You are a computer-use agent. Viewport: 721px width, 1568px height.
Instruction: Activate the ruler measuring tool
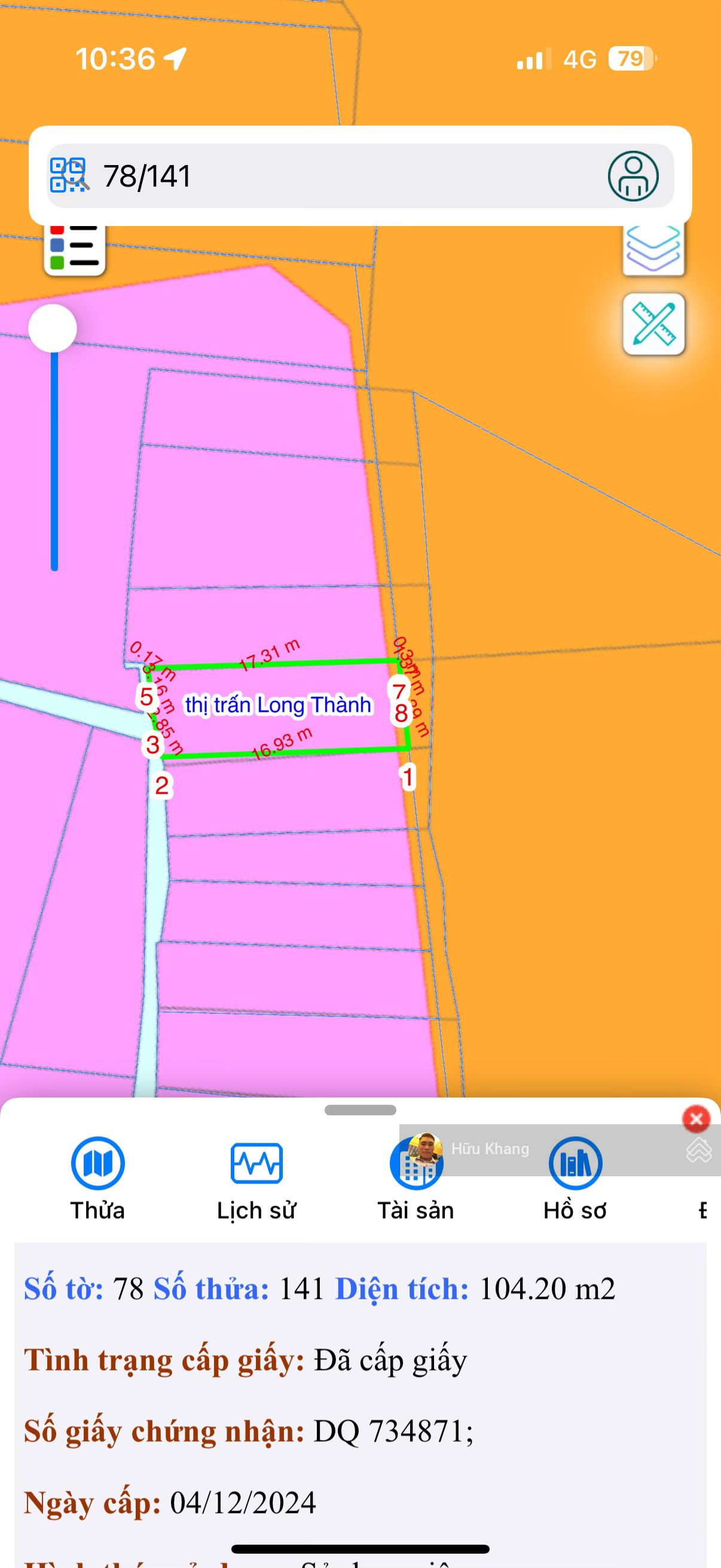[653, 324]
